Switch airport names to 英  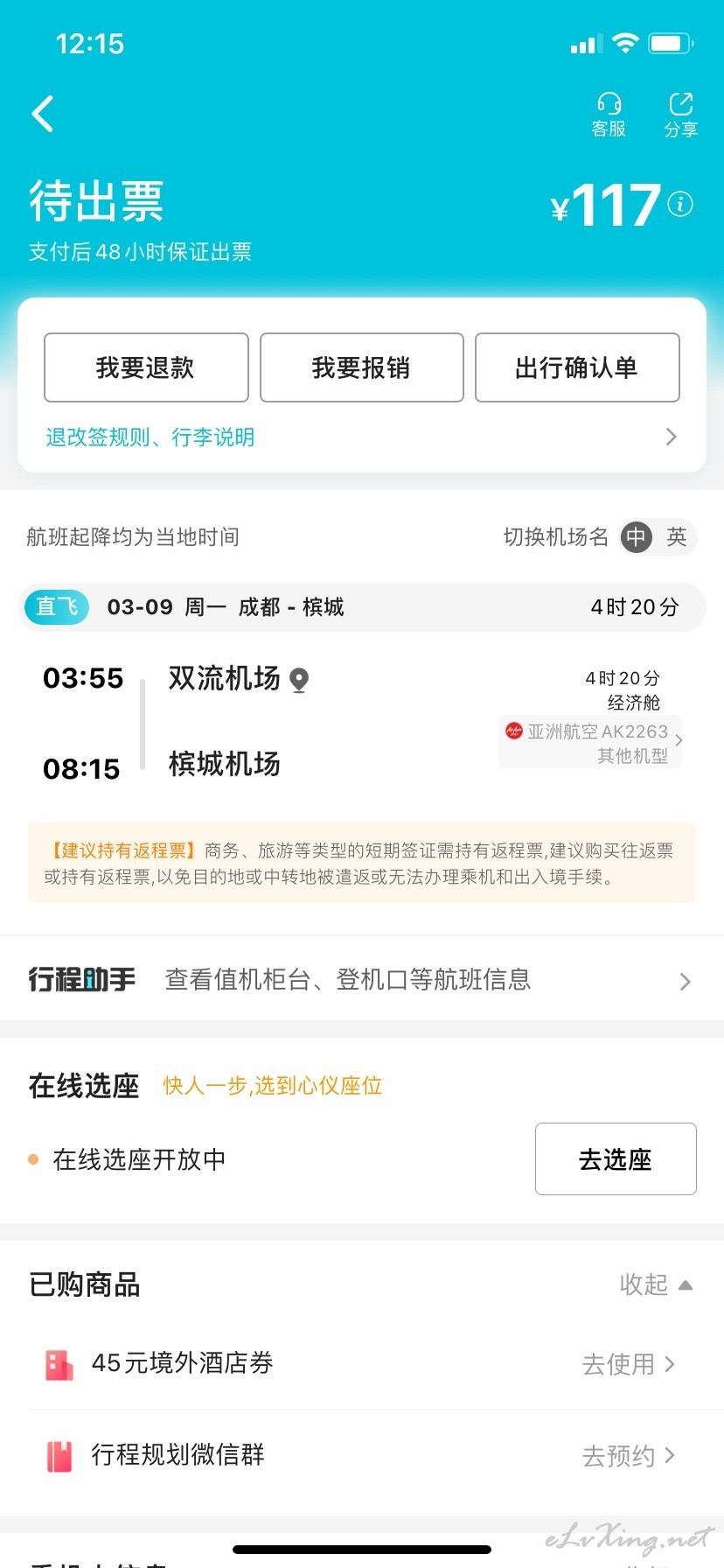[676, 537]
